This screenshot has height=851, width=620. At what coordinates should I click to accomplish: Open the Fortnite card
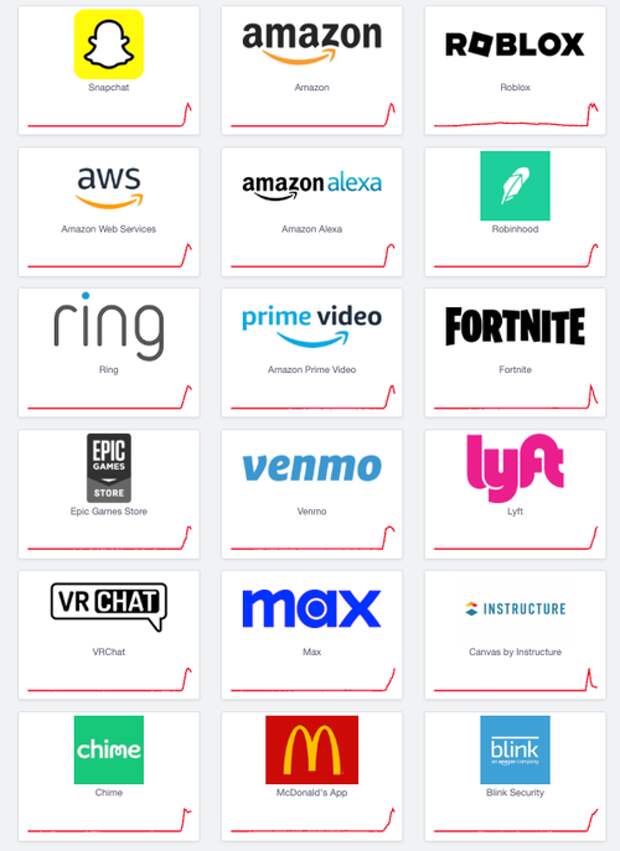click(514, 351)
